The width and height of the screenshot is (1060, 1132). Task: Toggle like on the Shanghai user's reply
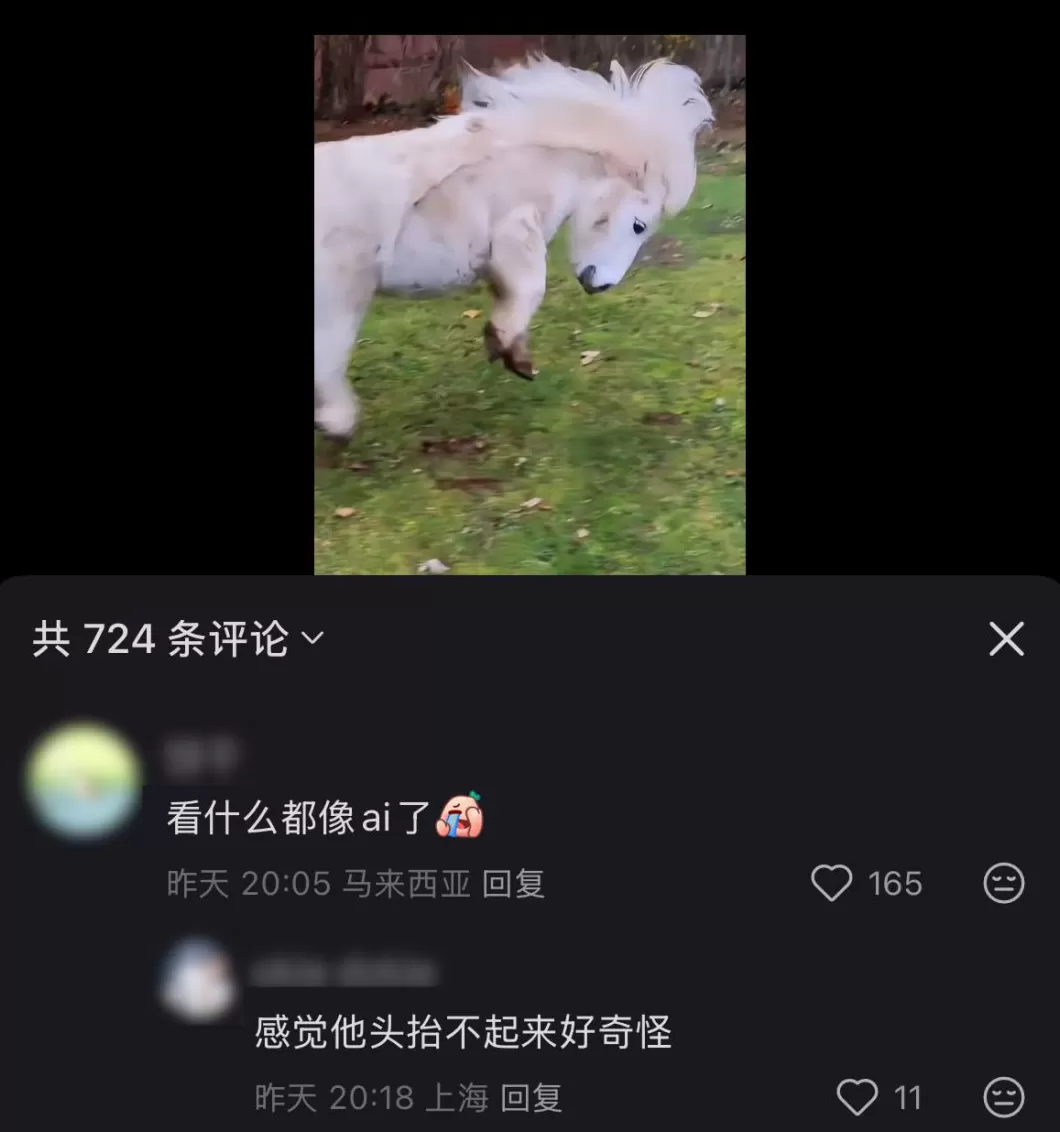click(857, 1097)
